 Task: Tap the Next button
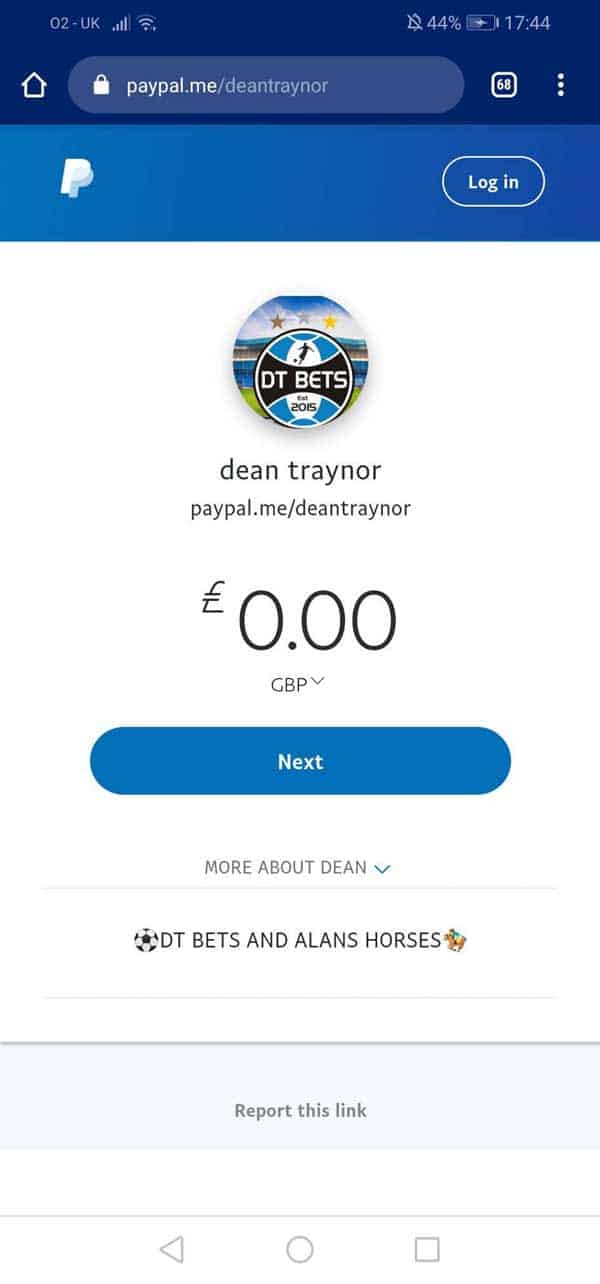300,761
